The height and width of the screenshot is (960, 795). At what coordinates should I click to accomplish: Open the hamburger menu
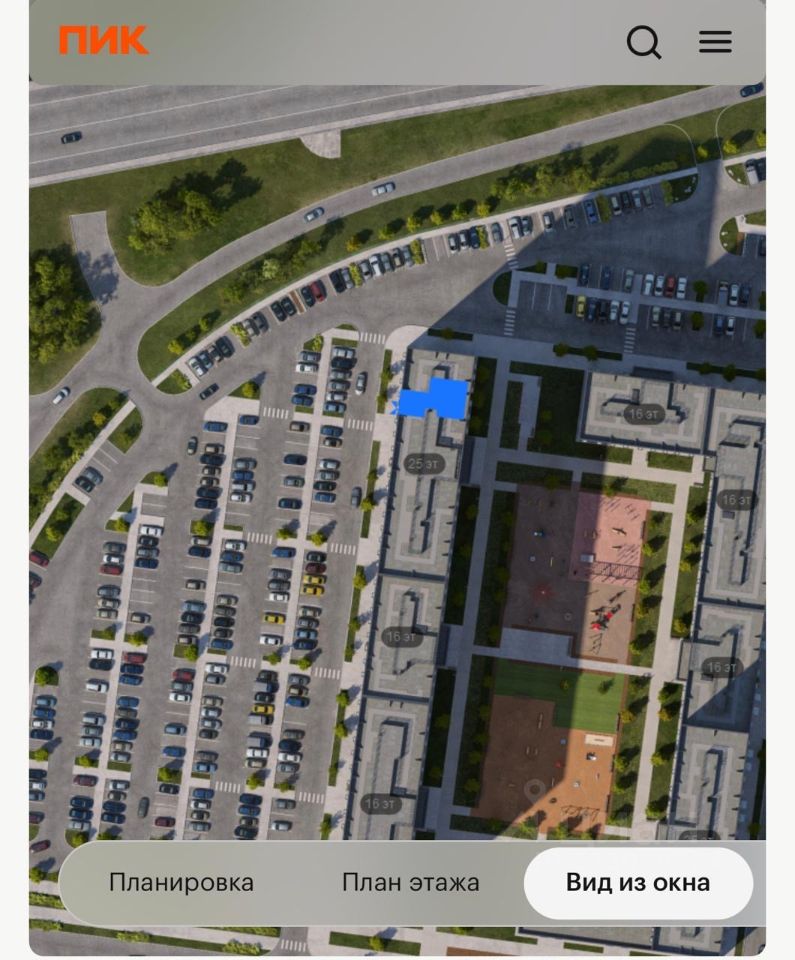pyautogui.click(x=715, y=42)
